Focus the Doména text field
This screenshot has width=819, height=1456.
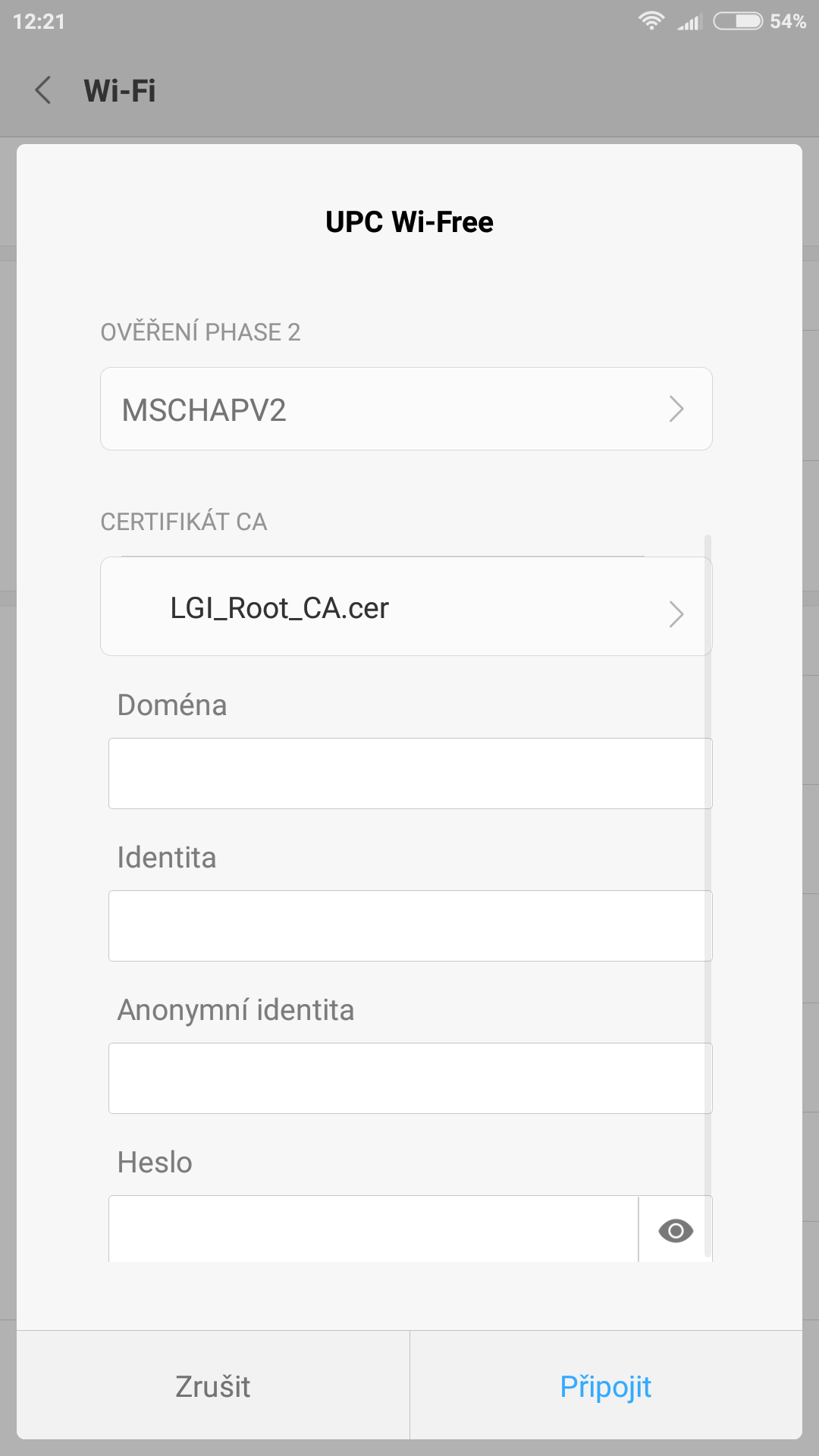(410, 773)
